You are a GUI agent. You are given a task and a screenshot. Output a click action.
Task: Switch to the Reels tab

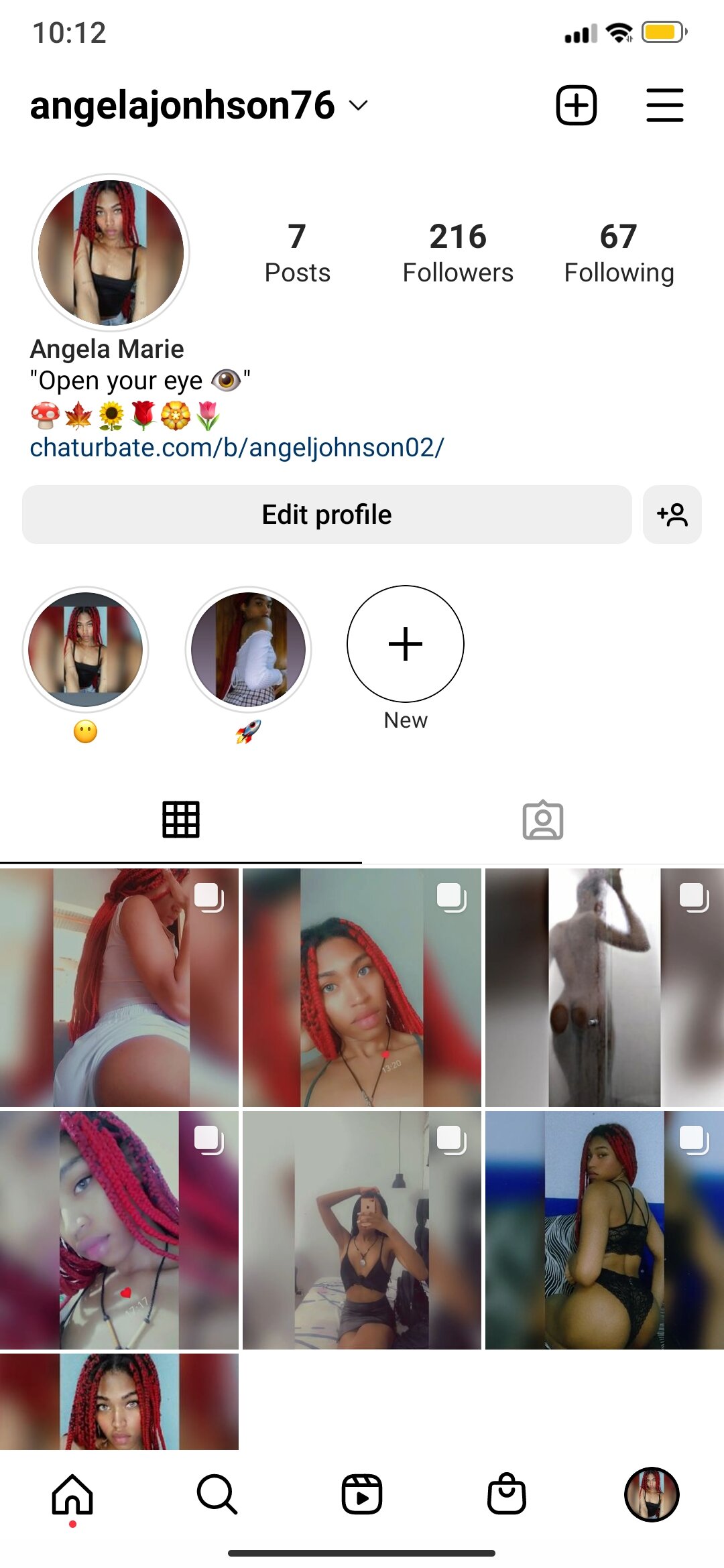click(362, 1494)
